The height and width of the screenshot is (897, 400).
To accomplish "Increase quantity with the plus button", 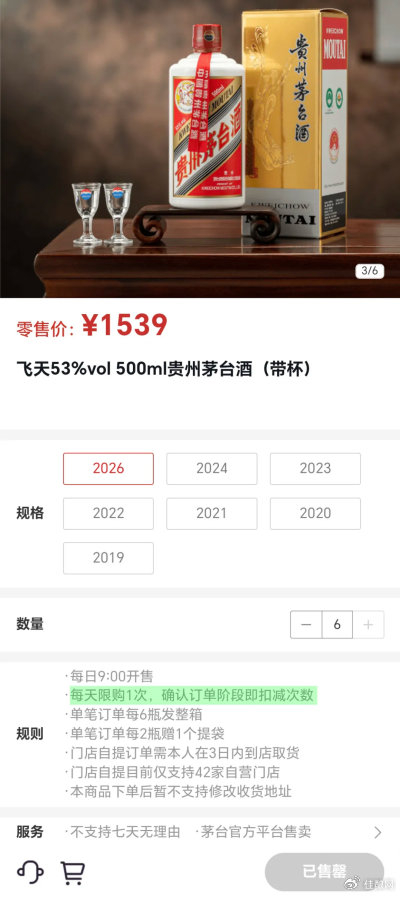I will [368, 625].
